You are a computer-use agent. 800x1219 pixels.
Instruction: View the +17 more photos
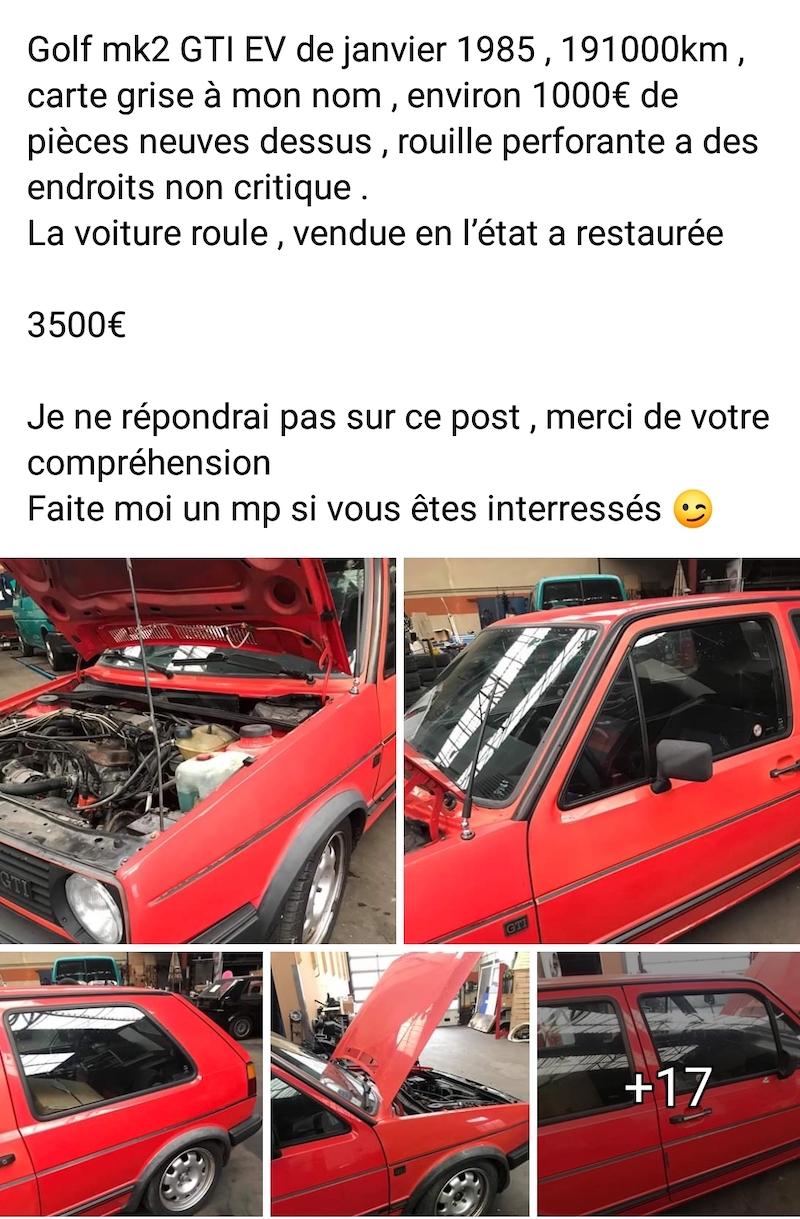tap(668, 1085)
